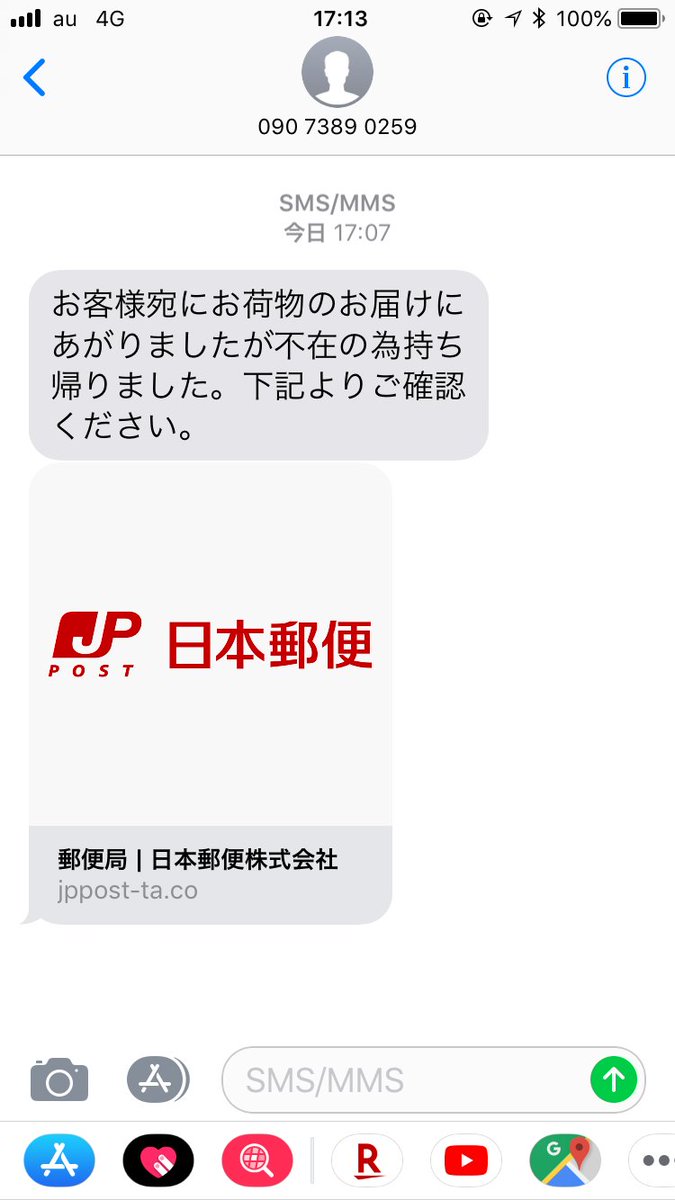This screenshot has height=1200, width=675.
Task: Open the Google Maps iMessage app
Action: pyautogui.click(x=565, y=1161)
